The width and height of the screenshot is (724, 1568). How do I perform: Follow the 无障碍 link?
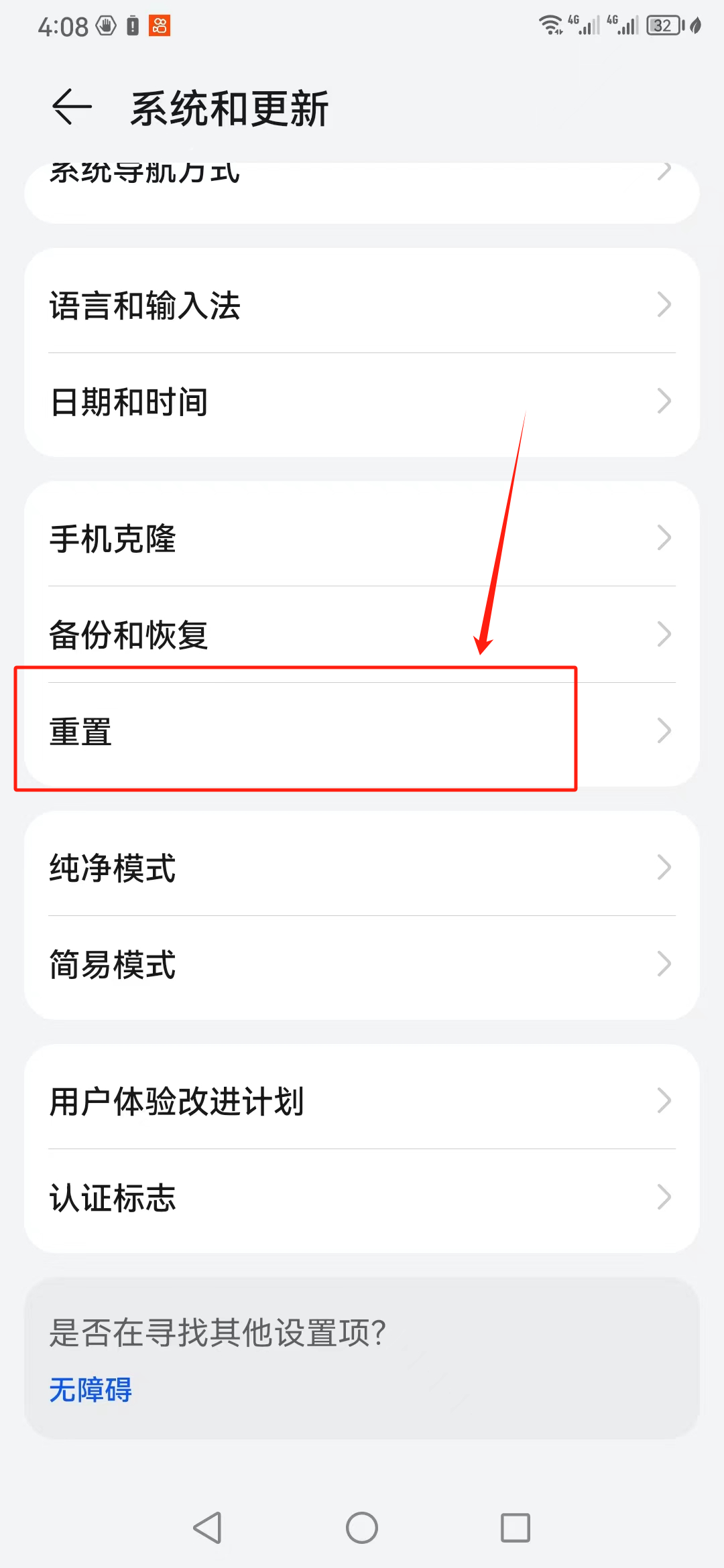90,1390
